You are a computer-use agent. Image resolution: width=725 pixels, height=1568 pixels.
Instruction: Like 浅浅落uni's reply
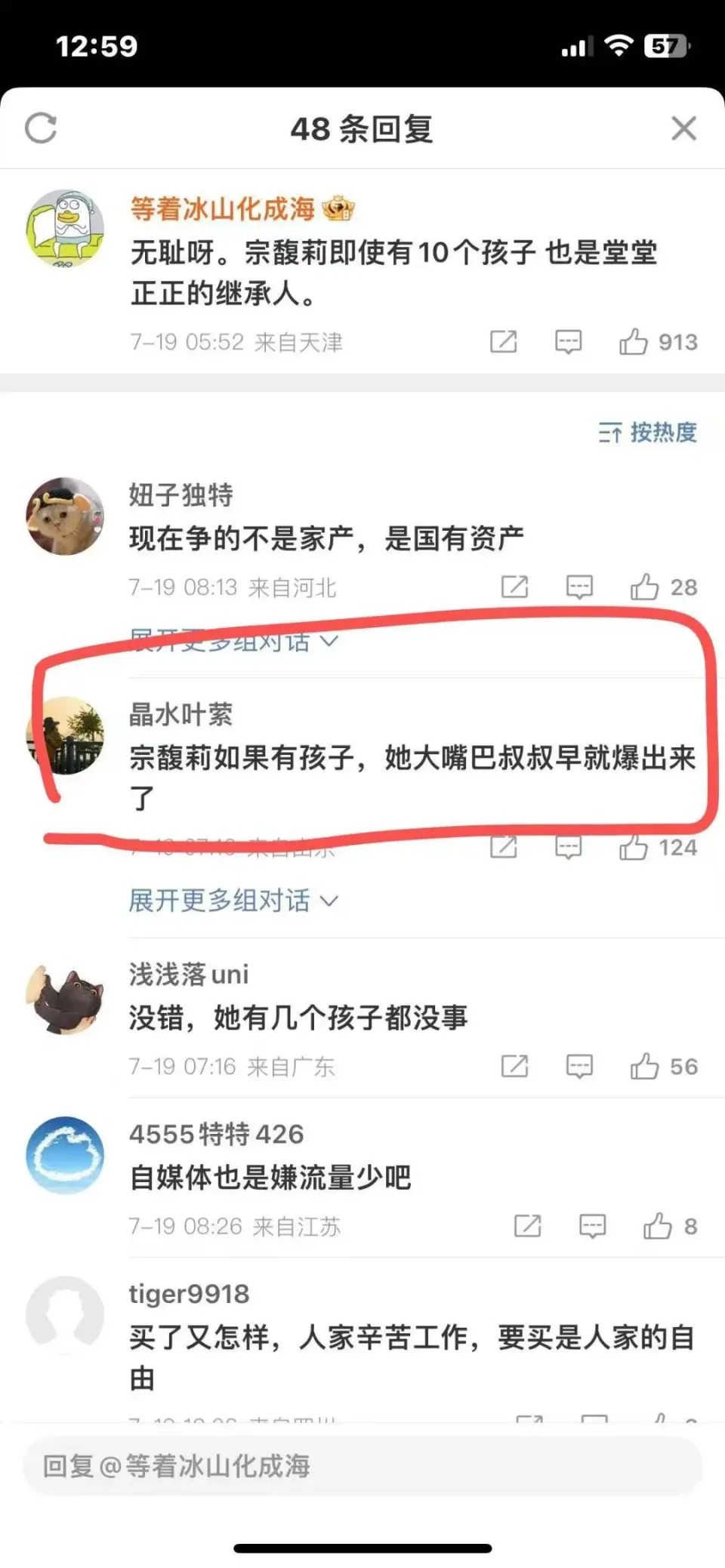[645, 1067]
